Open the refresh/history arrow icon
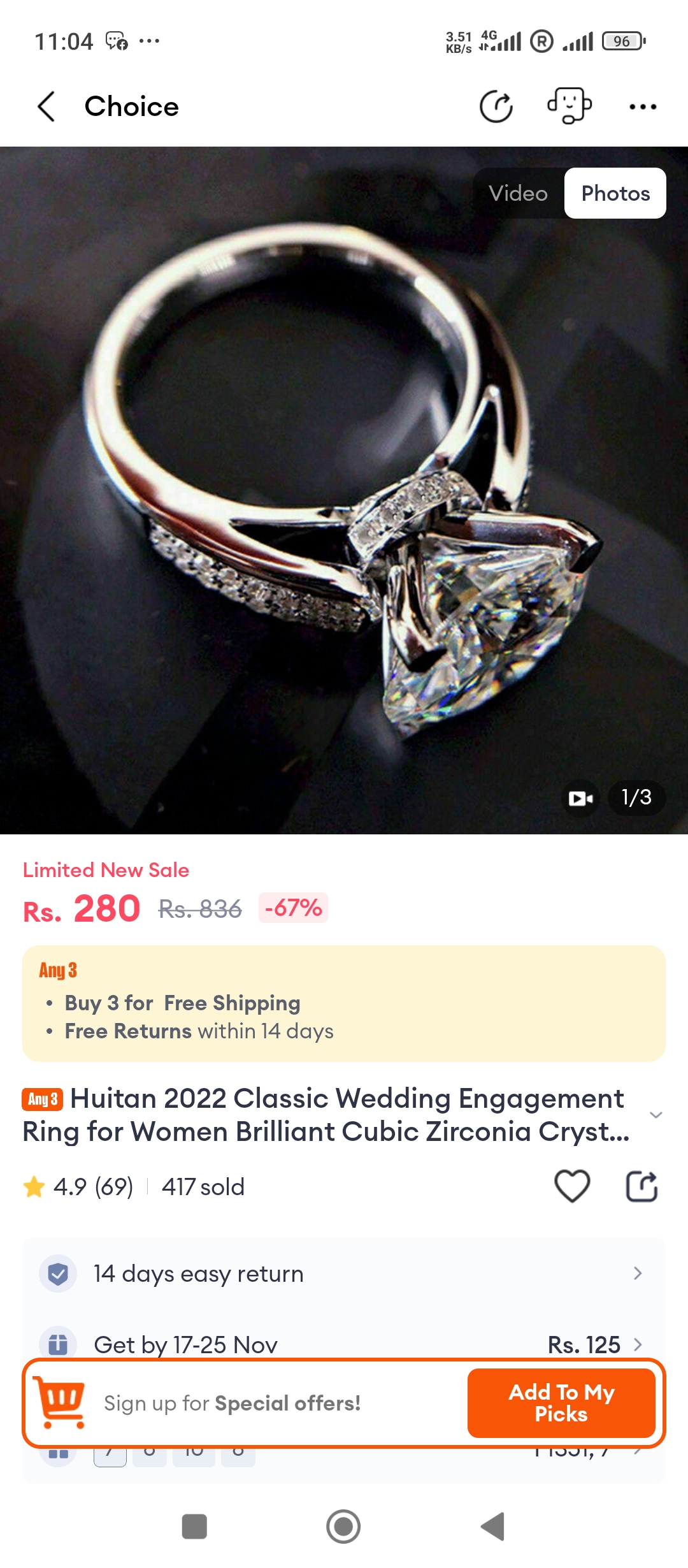The image size is (688, 1568). 496,106
